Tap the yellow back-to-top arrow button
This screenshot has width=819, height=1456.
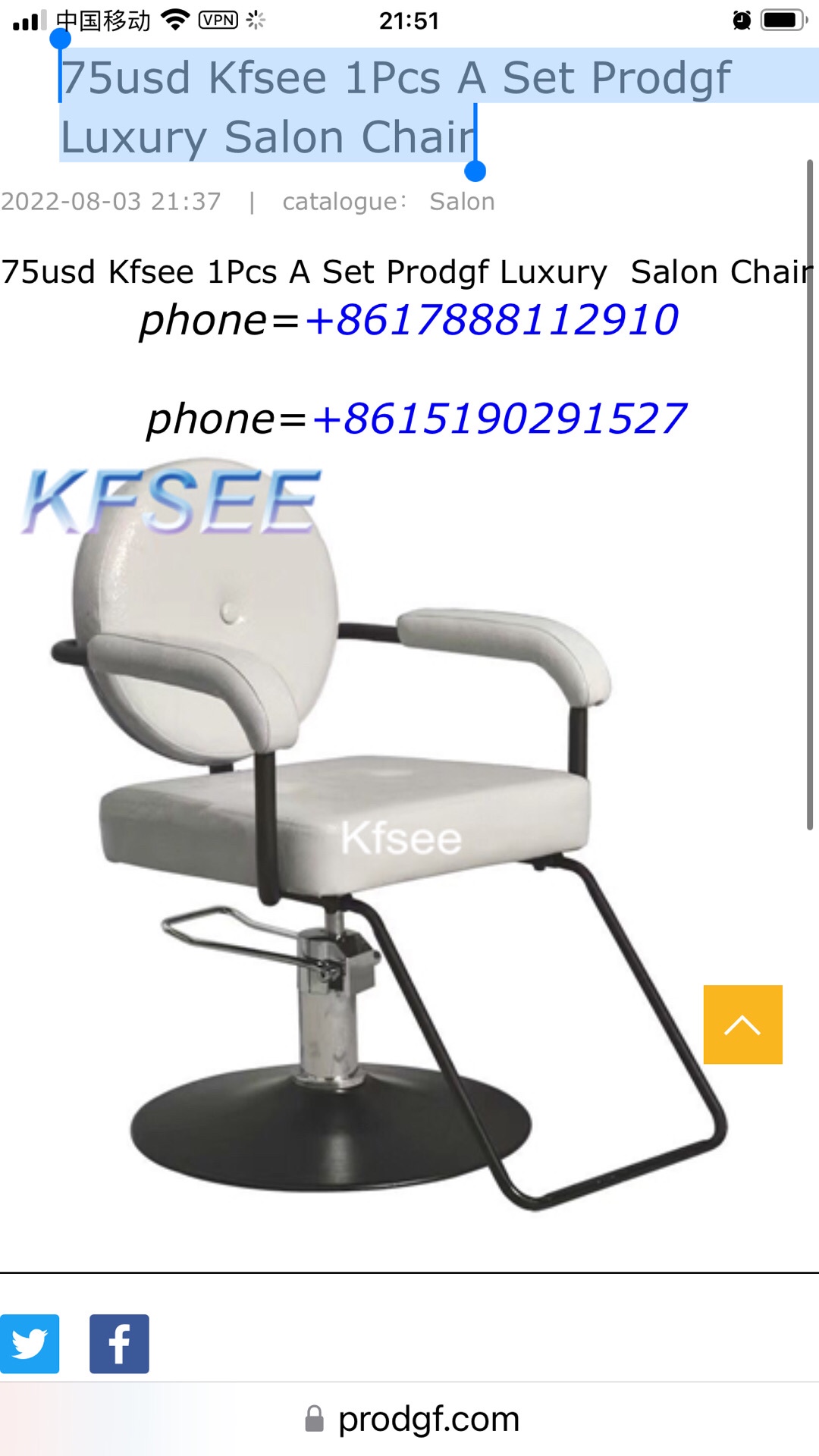pos(742,1025)
